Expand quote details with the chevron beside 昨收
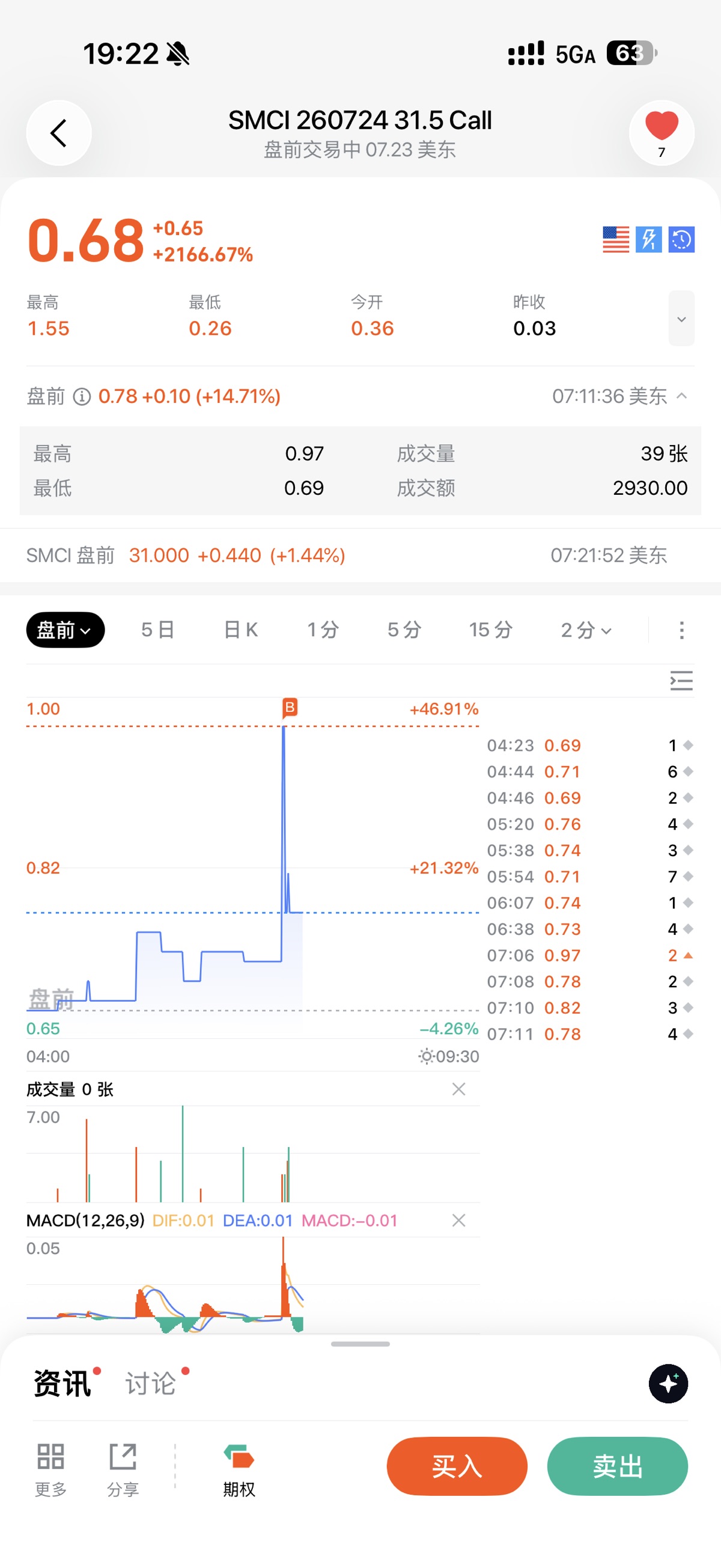The width and height of the screenshot is (721, 1568). (x=681, y=318)
